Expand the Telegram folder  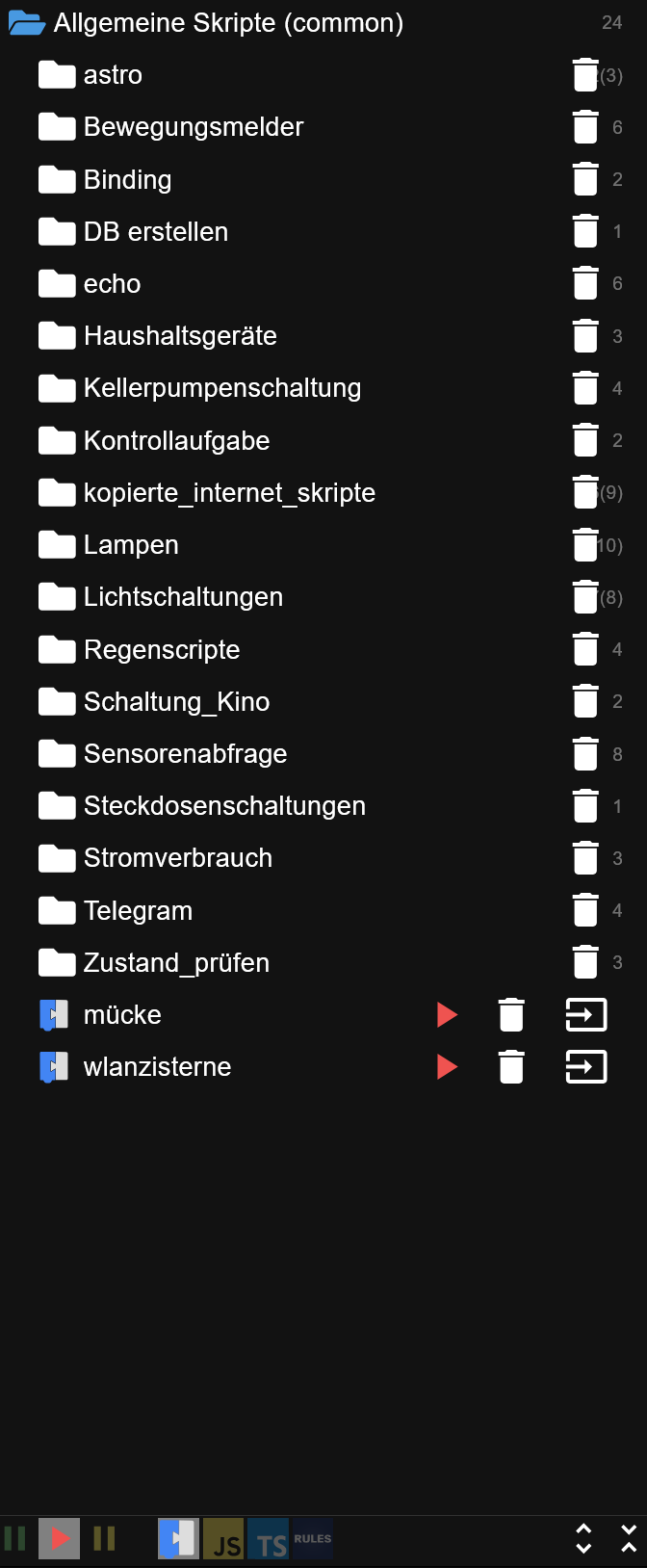[138, 911]
